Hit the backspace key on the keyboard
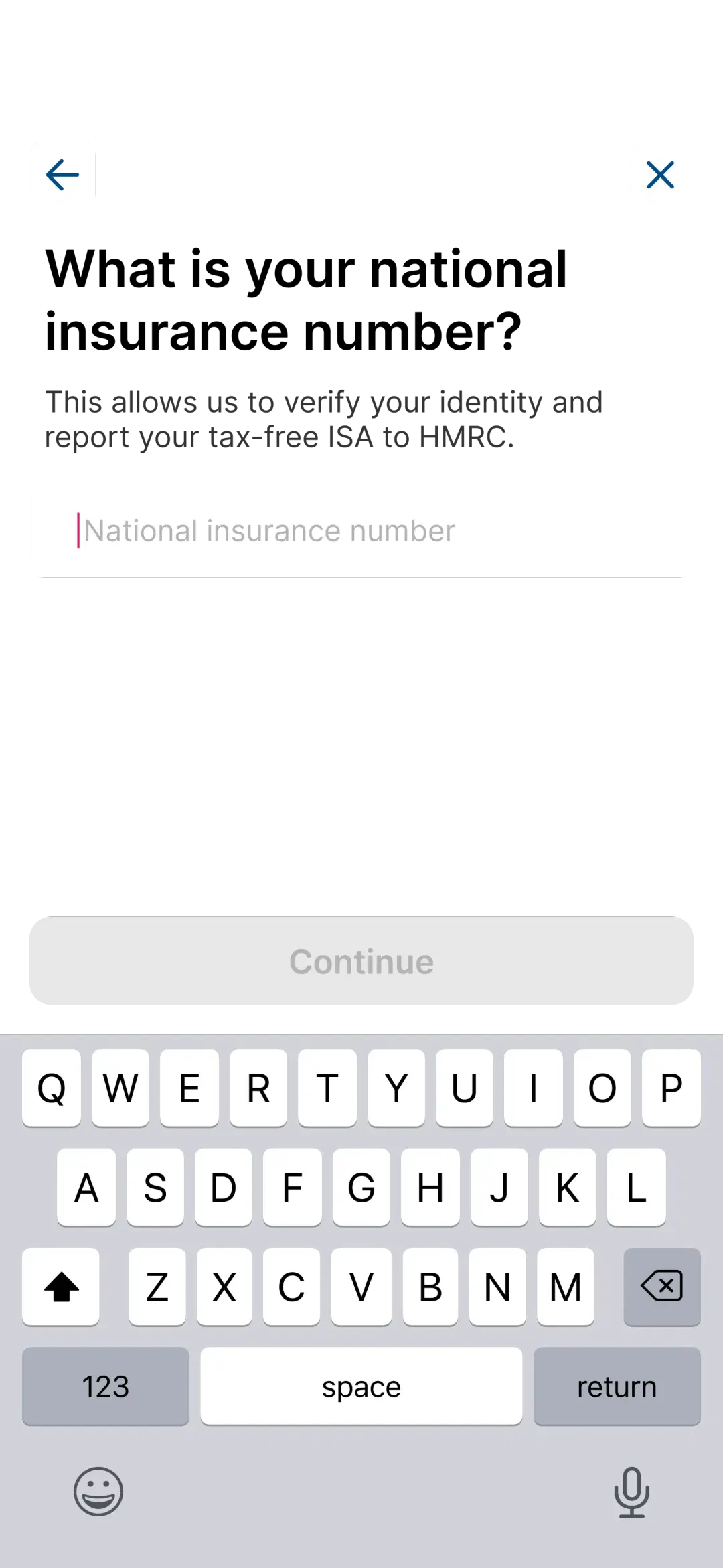This screenshot has height=1568, width=723. (661, 1286)
